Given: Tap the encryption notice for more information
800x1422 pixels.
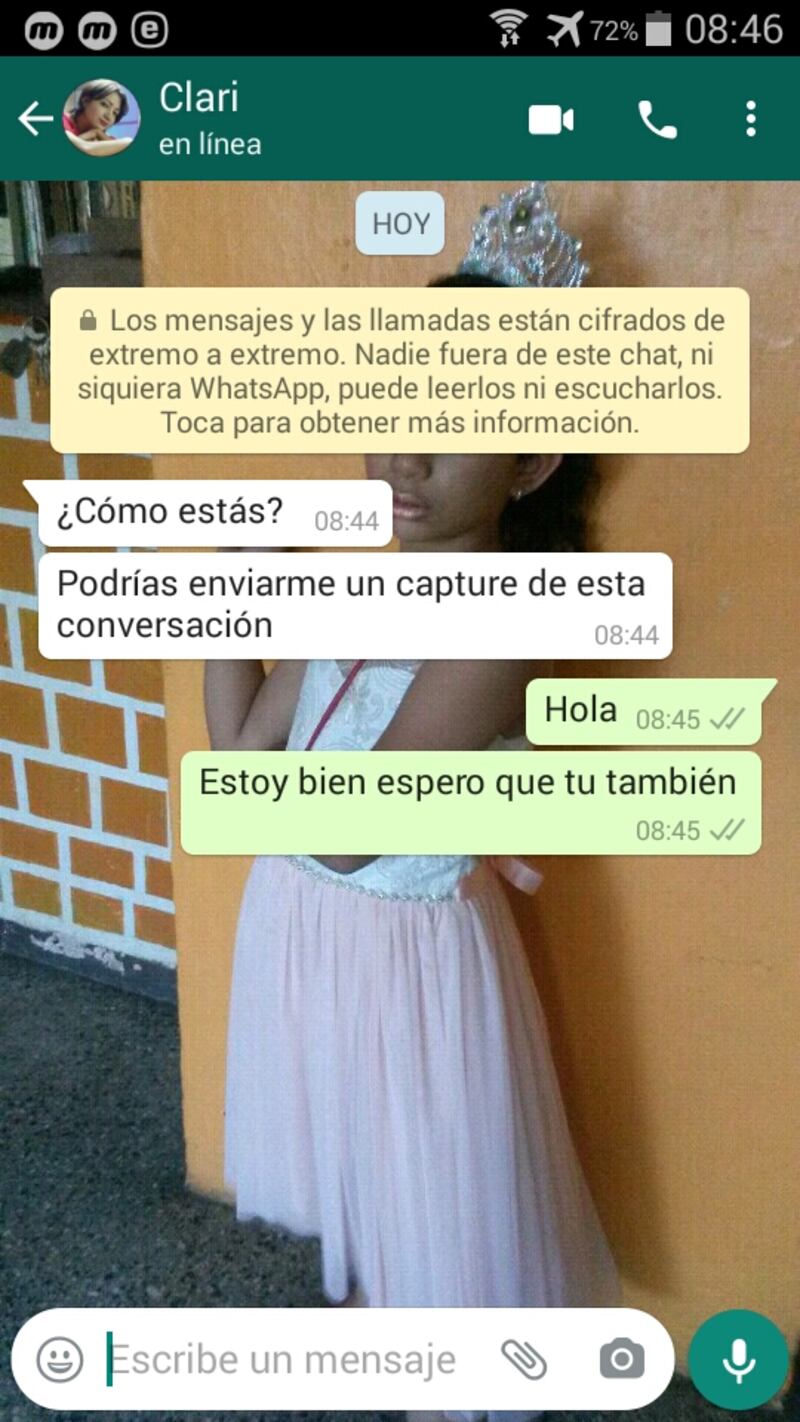Looking at the screenshot, I should click(x=400, y=371).
